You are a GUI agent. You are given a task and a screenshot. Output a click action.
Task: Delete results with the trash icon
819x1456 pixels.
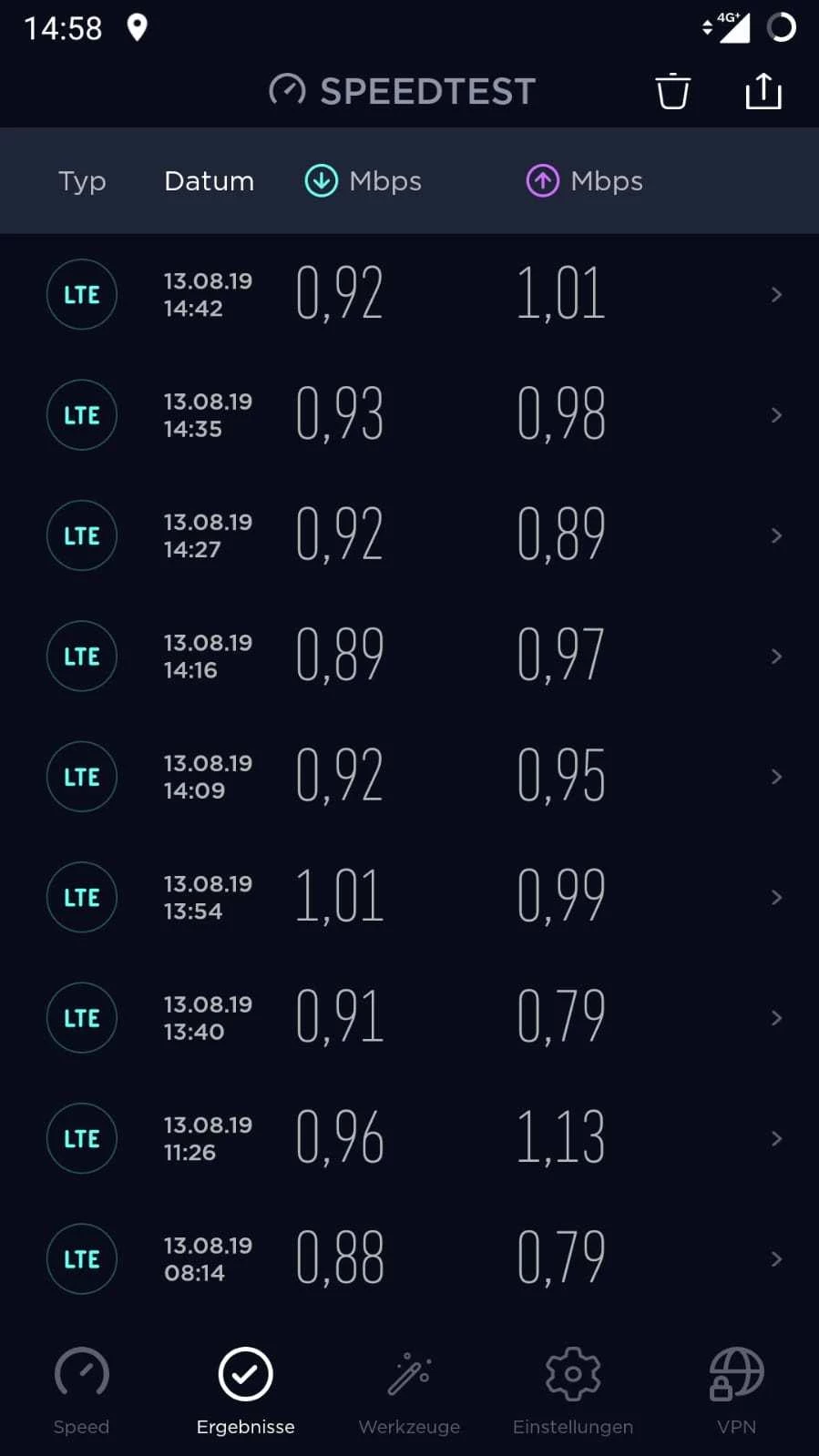(x=672, y=91)
